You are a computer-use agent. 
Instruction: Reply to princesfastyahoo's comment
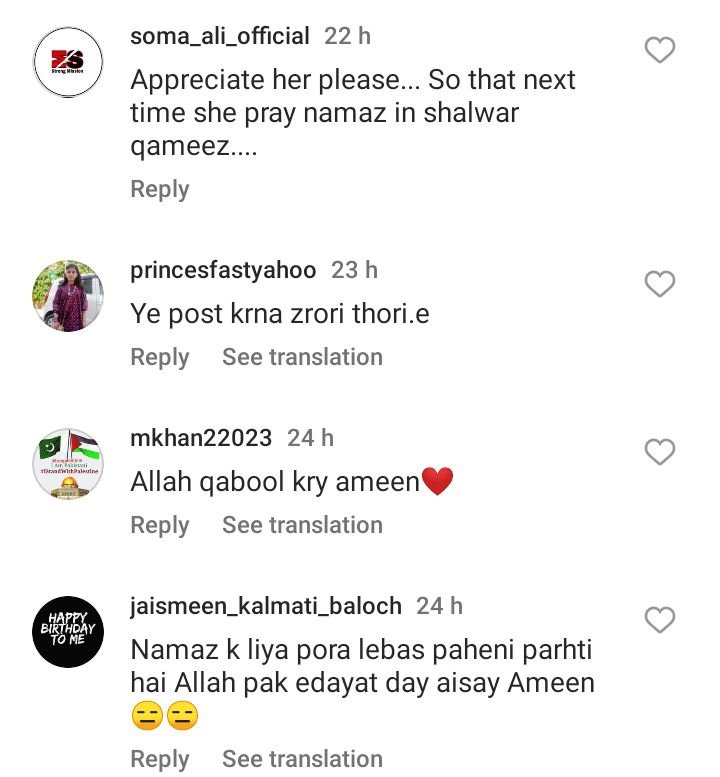pos(159,357)
